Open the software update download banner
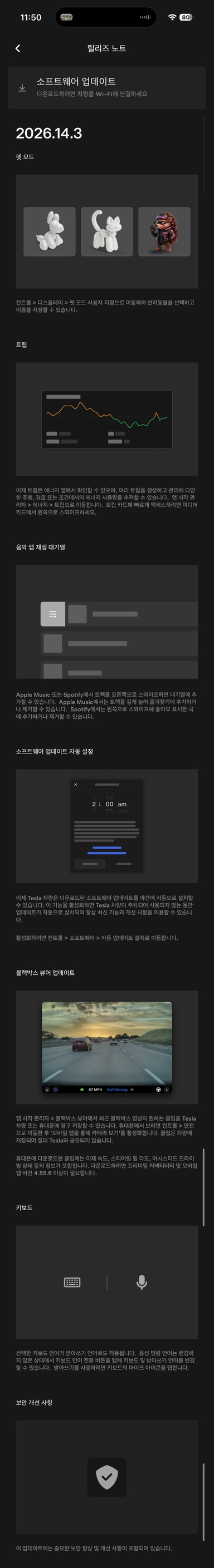Viewport: 214px width, 1568px height. pos(106,88)
